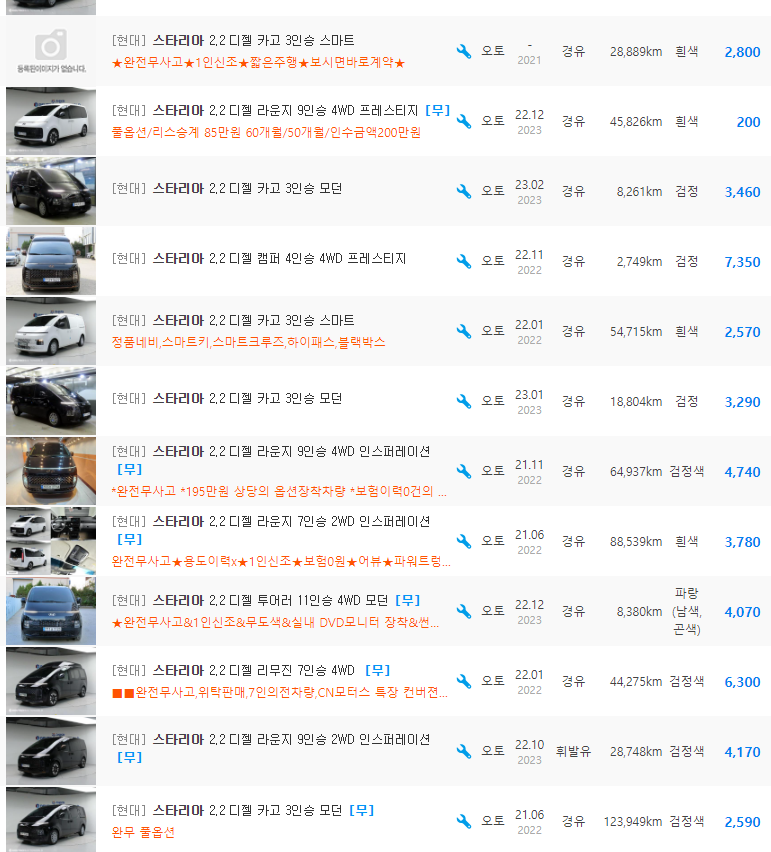This screenshot has height=852, width=771.
Task: Click the 7,350 price of the 캠퍼 listing
Action: (x=742, y=261)
